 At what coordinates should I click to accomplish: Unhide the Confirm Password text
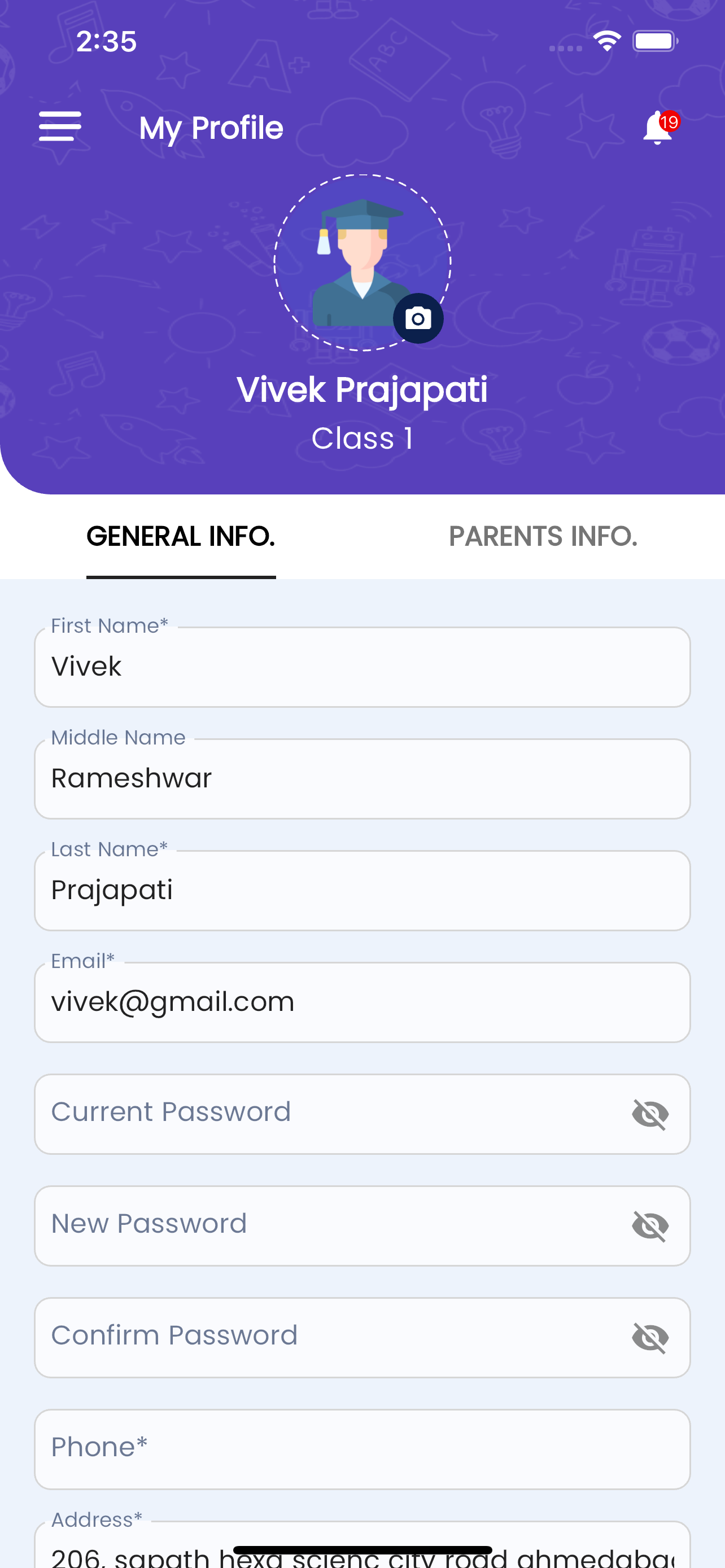click(x=650, y=1338)
